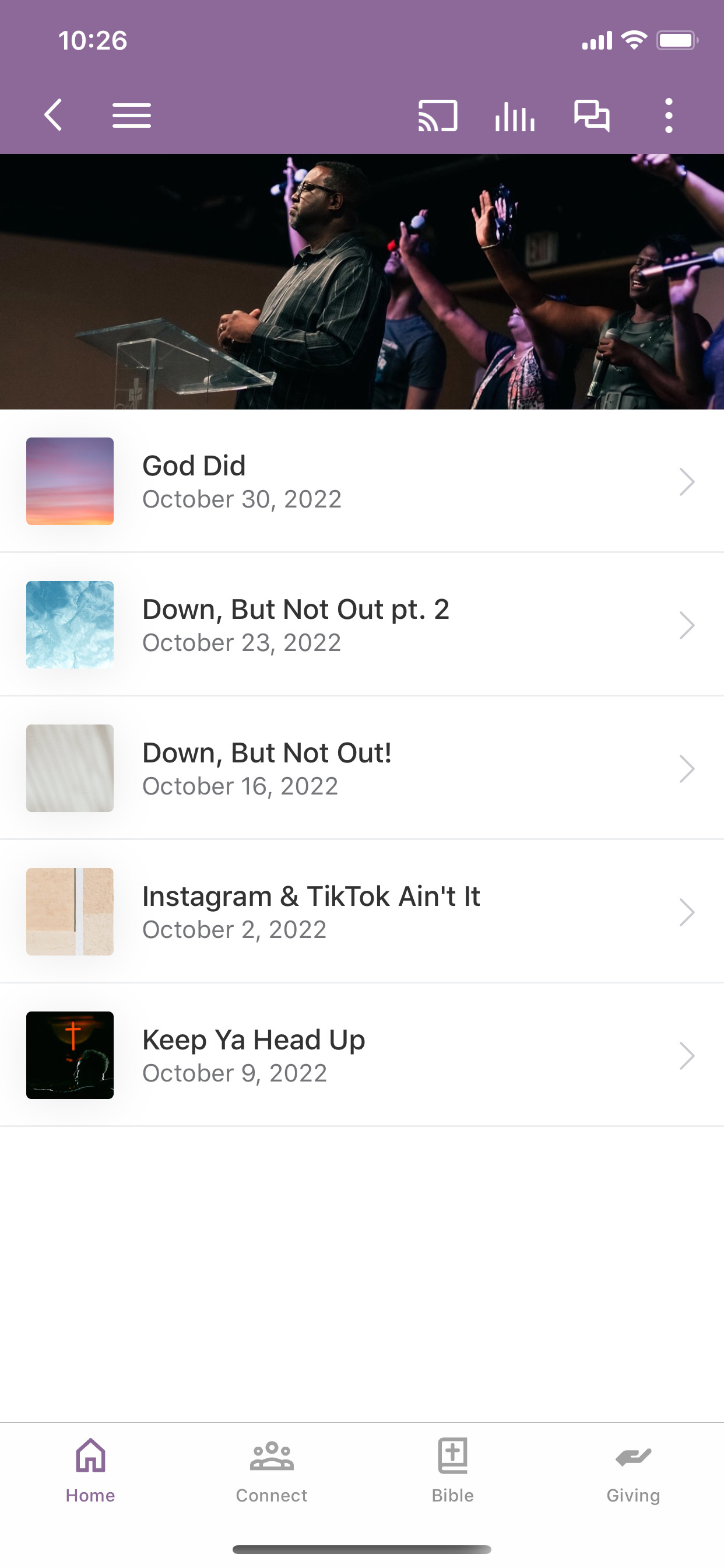Go back using the arrow

tap(54, 115)
